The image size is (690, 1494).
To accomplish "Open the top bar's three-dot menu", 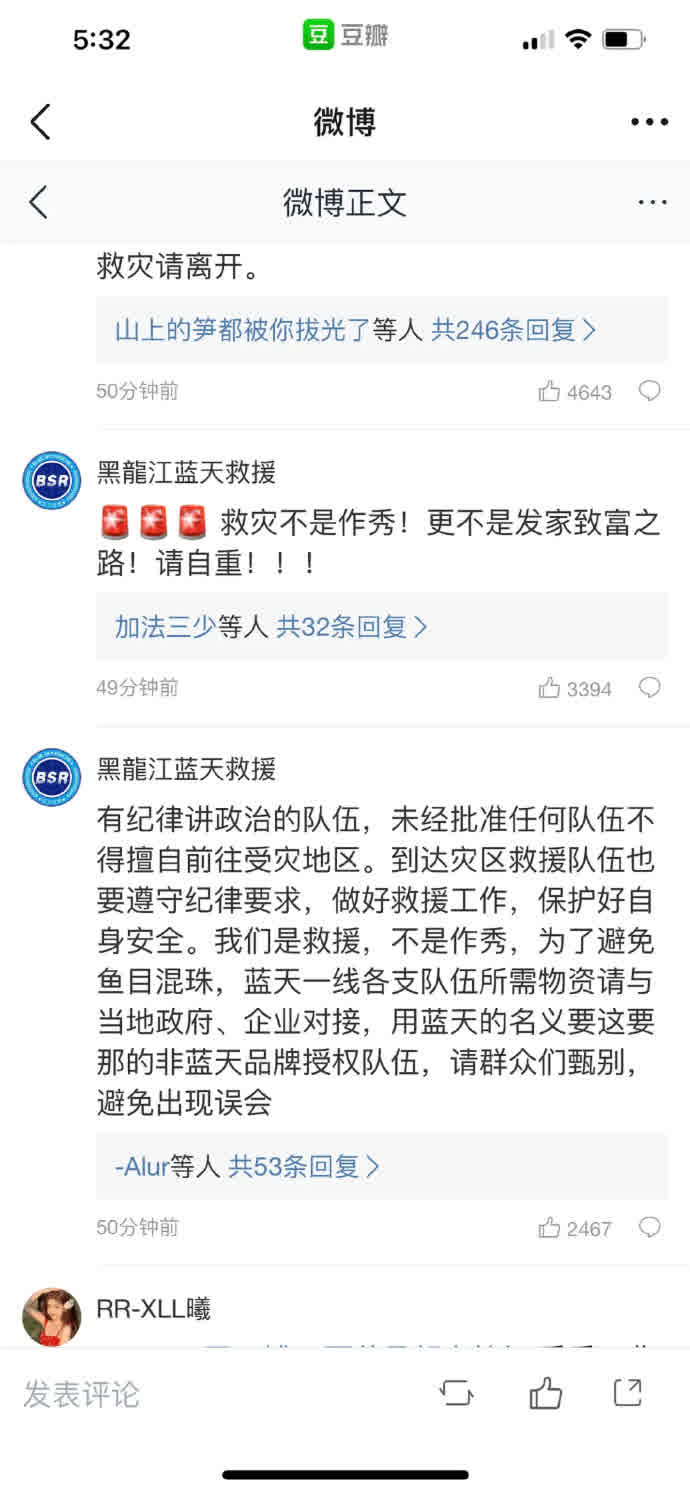I will pos(649,122).
